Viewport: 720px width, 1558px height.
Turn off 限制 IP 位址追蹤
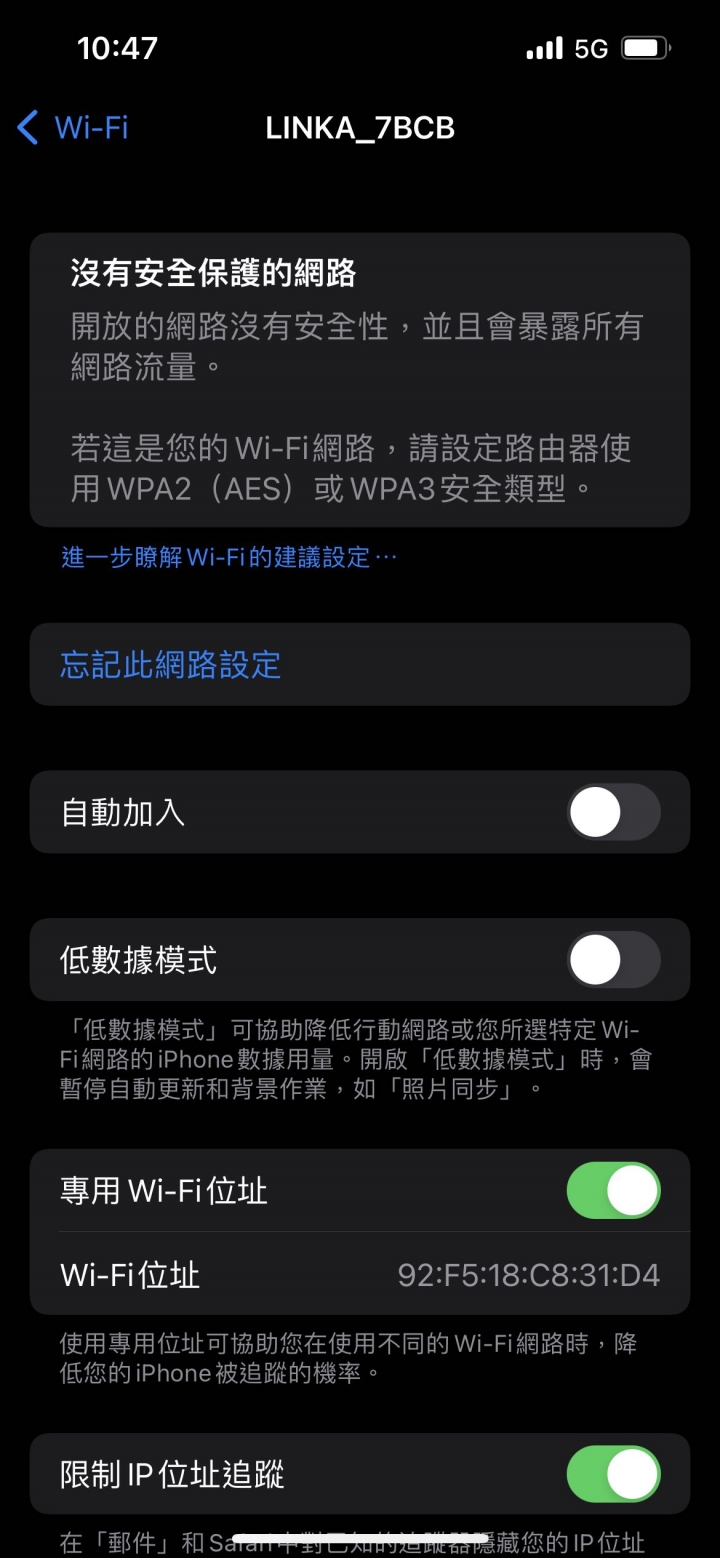coord(613,1474)
